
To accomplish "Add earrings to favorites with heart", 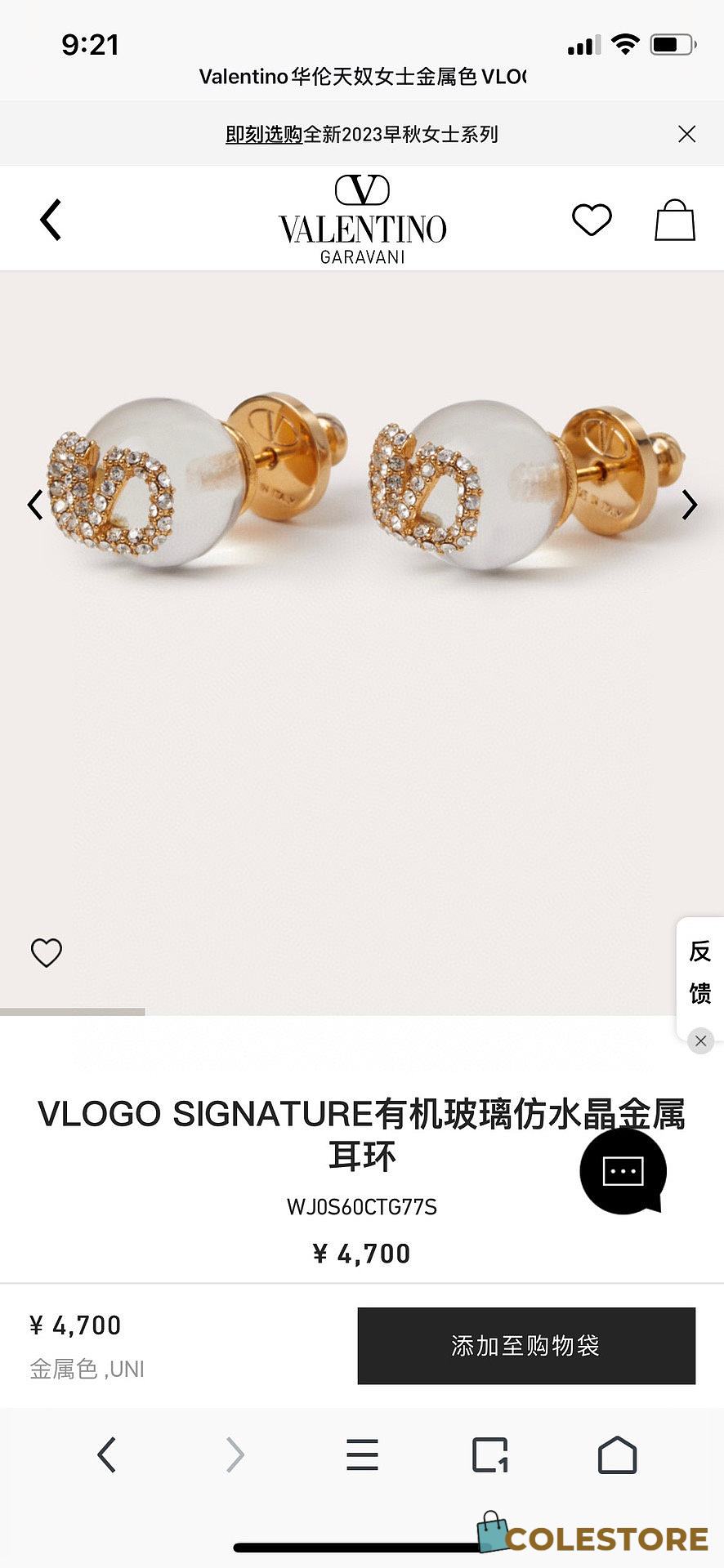I will pyautogui.click(x=47, y=952).
